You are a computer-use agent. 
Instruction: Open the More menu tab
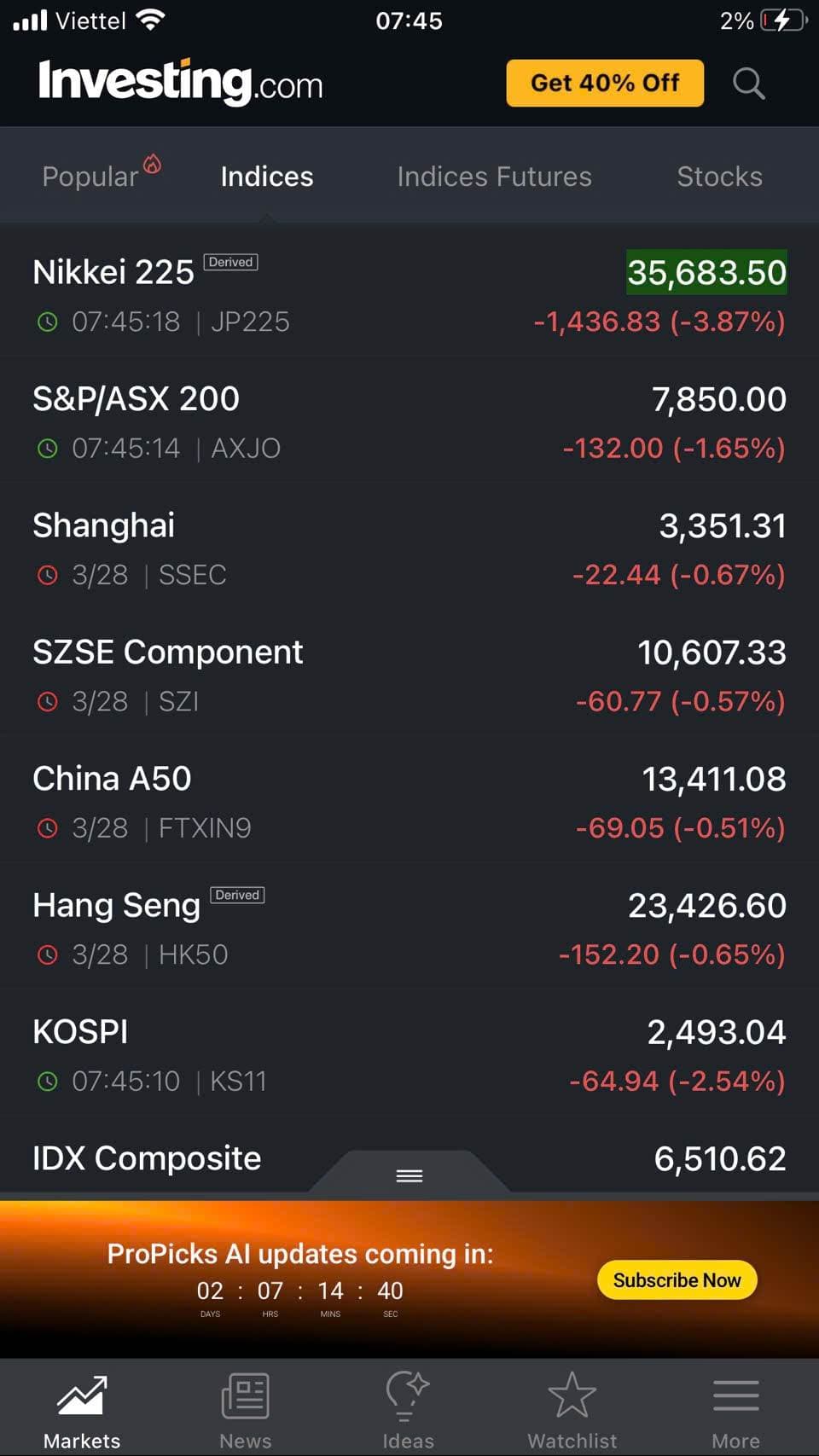pos(735,1411)
